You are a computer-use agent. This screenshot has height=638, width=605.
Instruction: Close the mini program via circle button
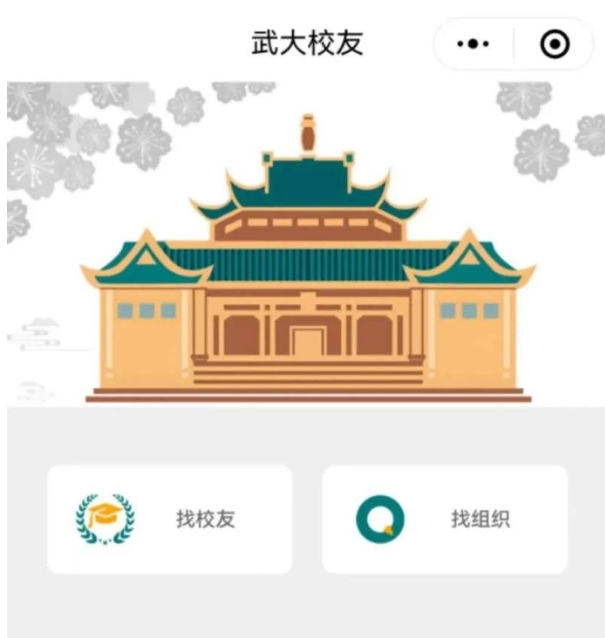point(552,44)
